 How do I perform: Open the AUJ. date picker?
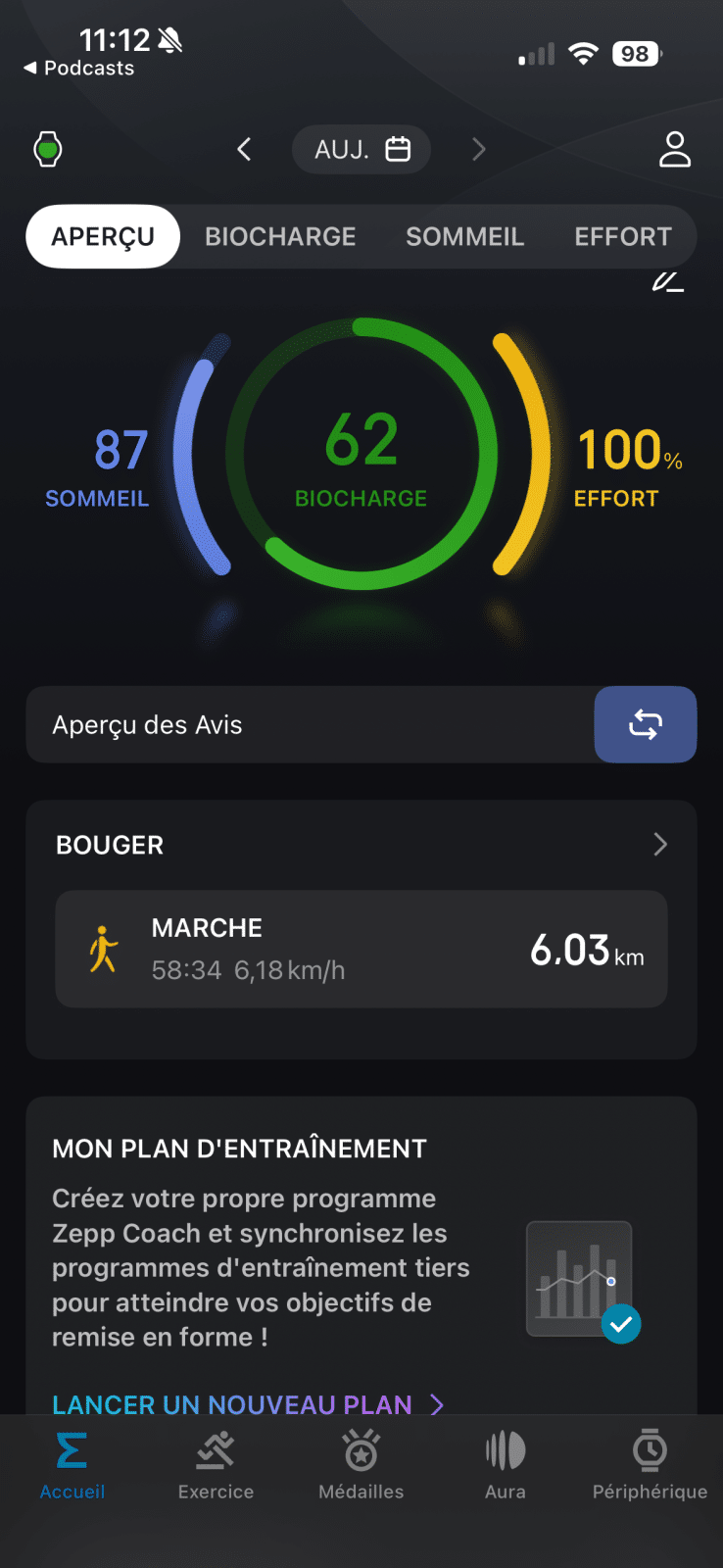(361, 149)
